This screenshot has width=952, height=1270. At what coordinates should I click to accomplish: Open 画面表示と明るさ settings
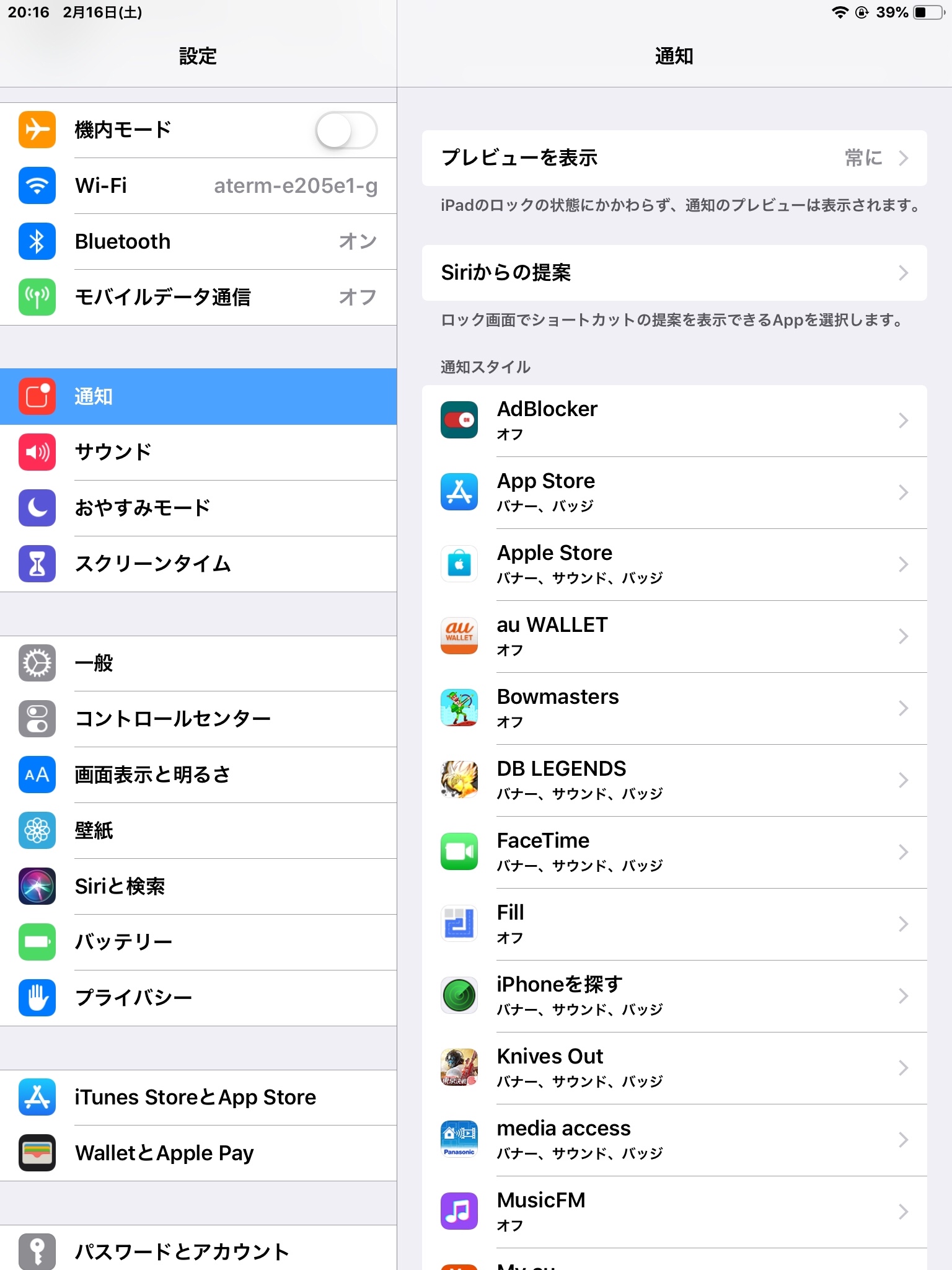(198, 775)
